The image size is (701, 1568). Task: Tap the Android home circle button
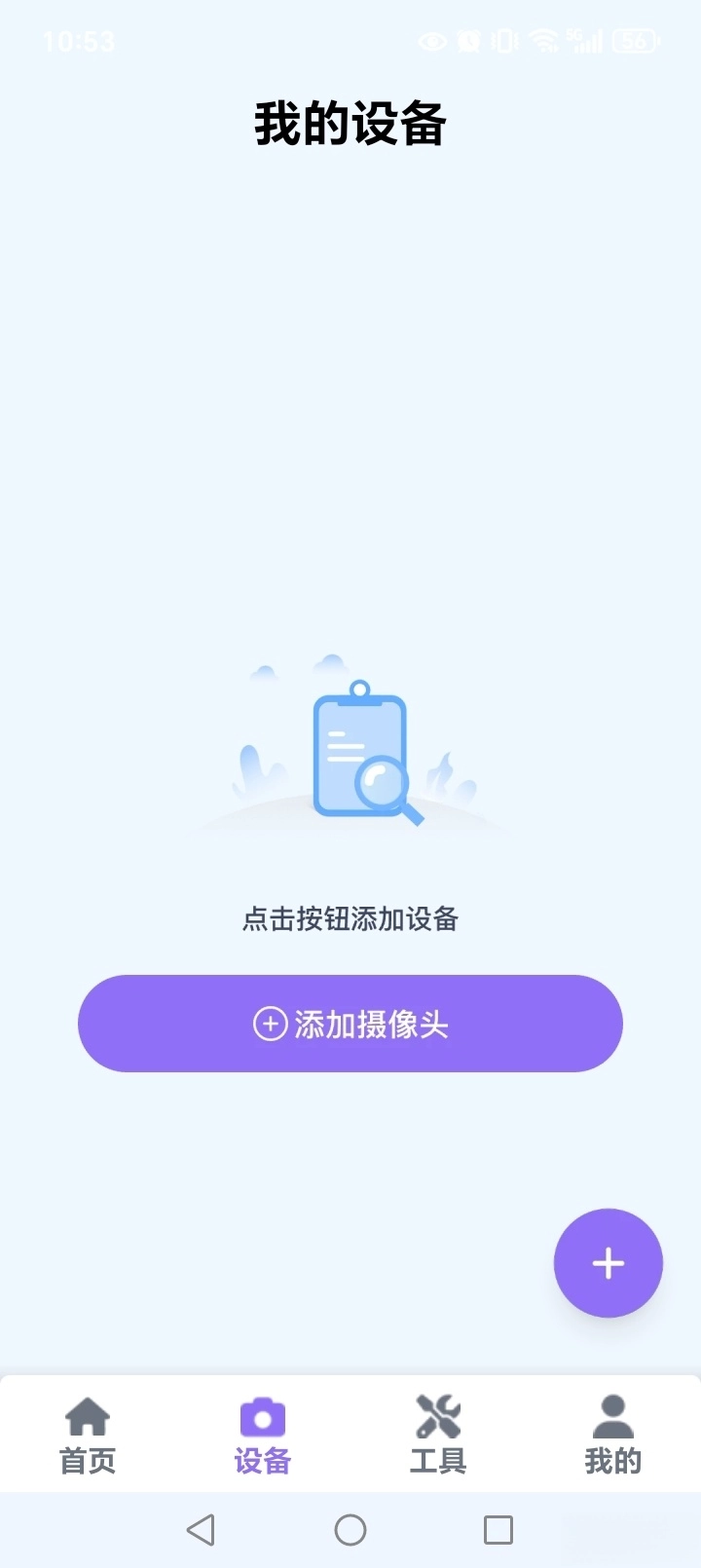(350, 1530)
